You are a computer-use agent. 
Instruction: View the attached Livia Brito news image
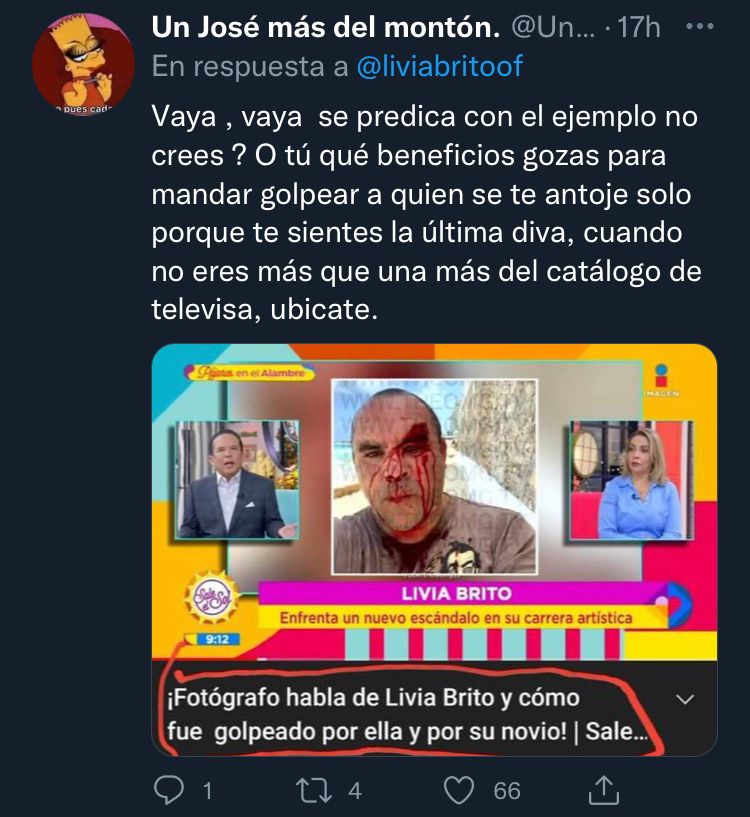(434, 500)
